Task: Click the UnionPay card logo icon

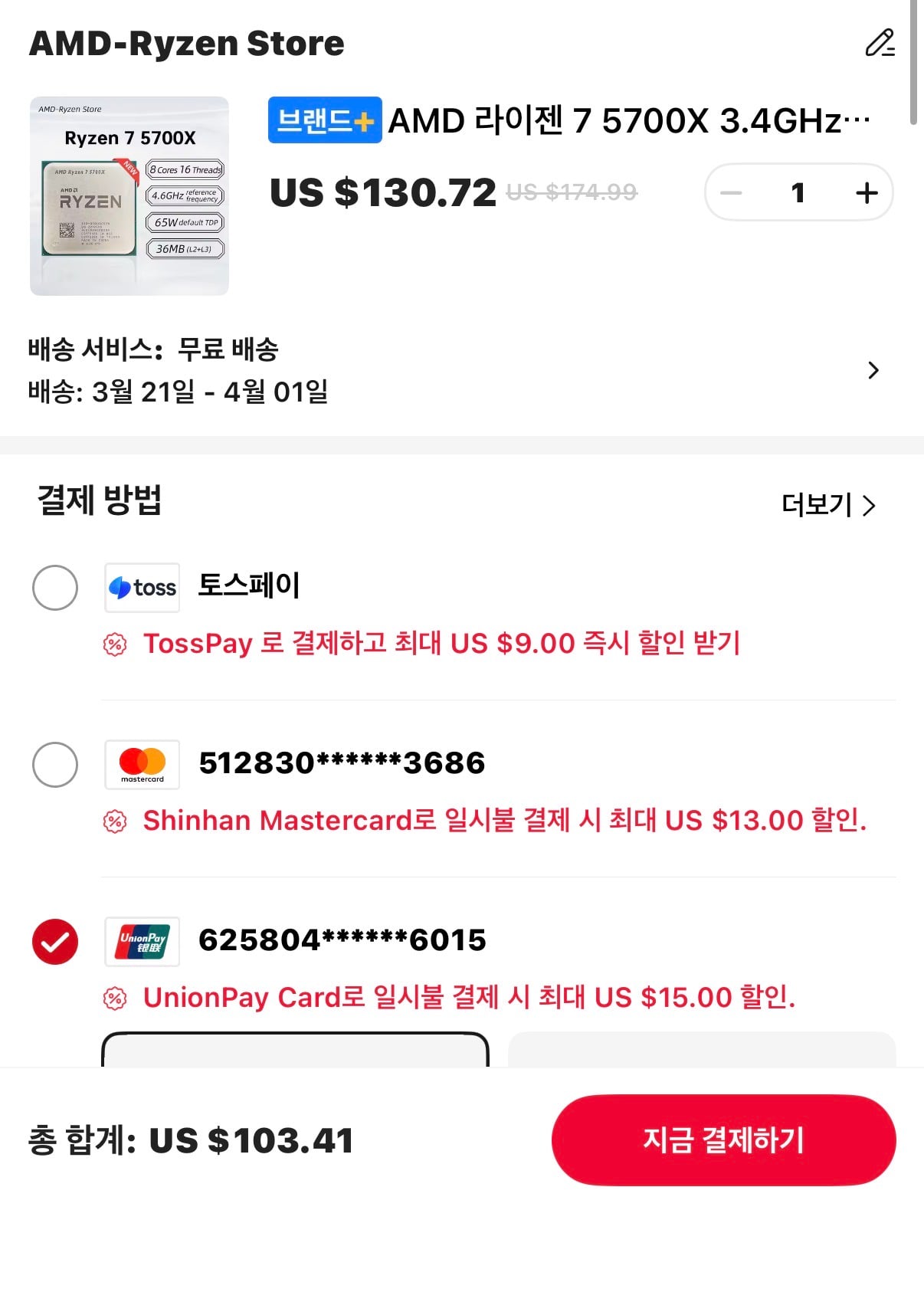Action: point(141,942)
